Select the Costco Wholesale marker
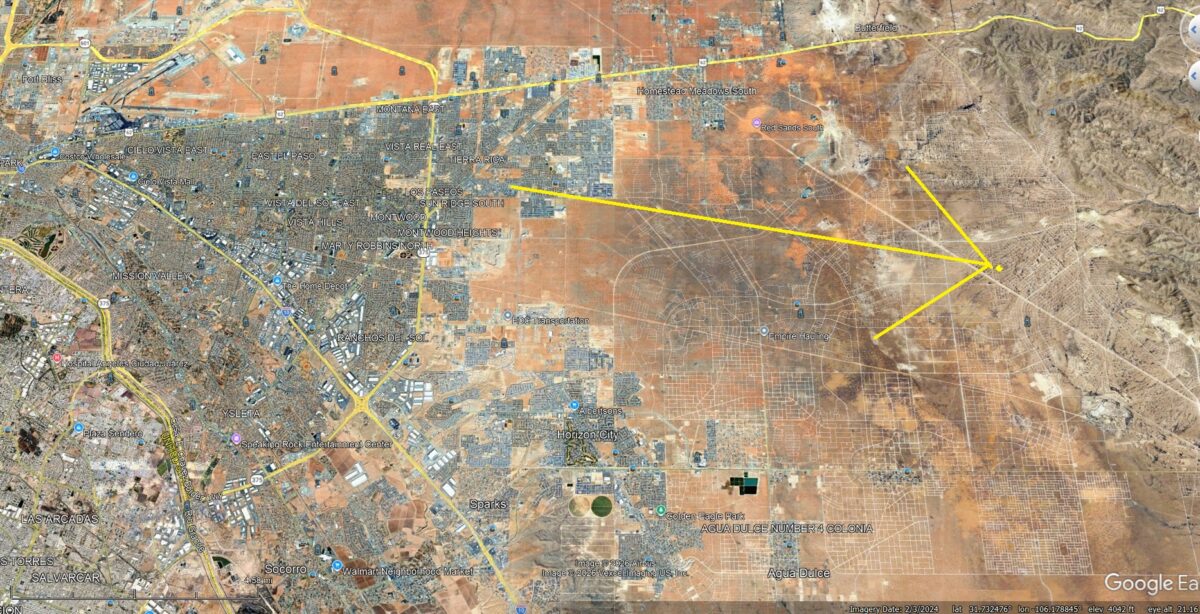 pyautogui.click(x=55, y=153)
